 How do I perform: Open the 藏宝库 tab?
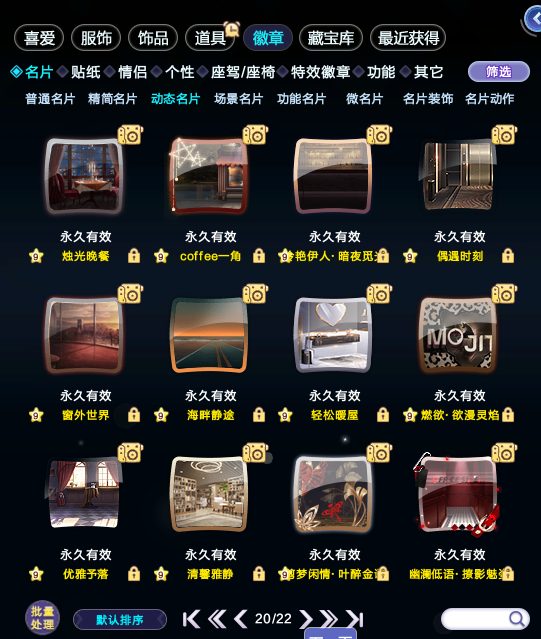pos(330,38)
